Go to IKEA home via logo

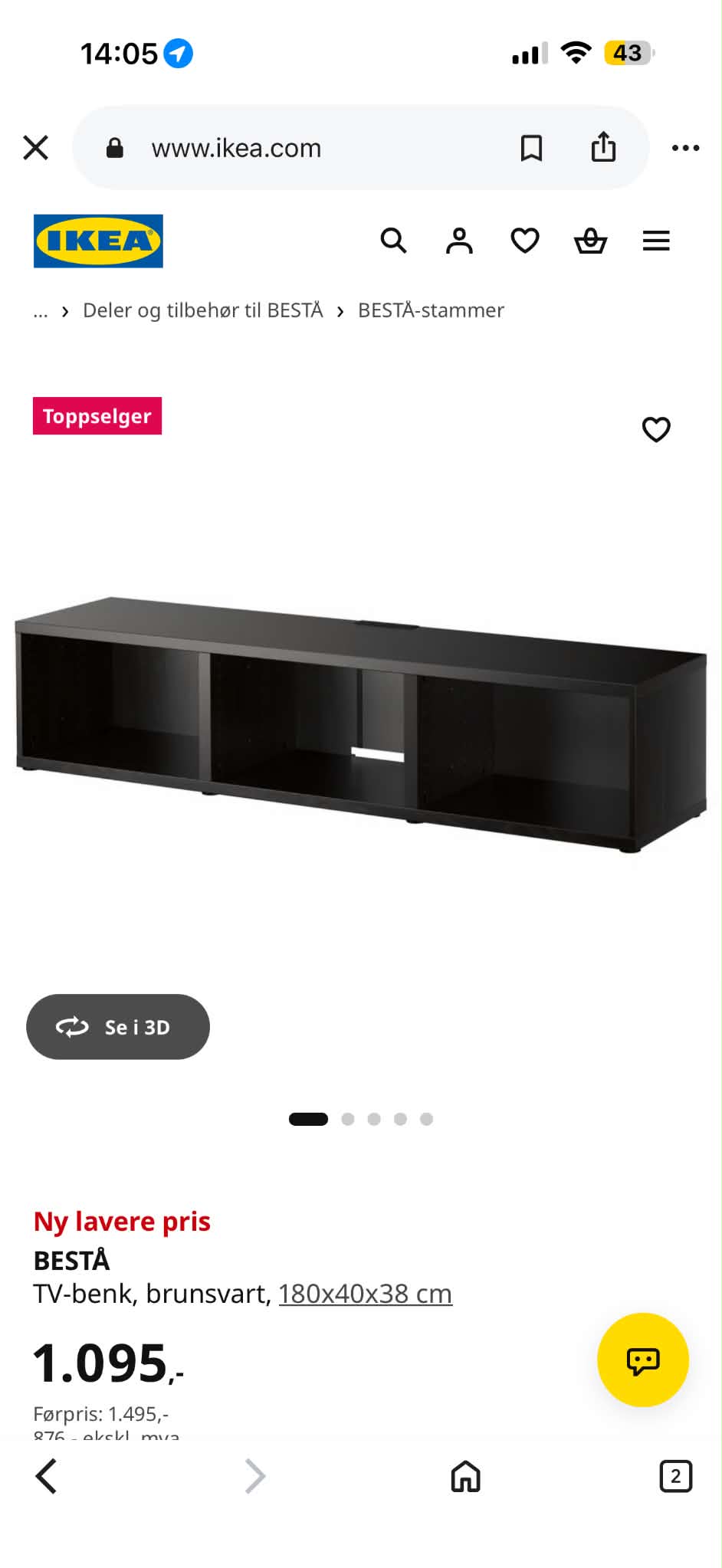98,241
